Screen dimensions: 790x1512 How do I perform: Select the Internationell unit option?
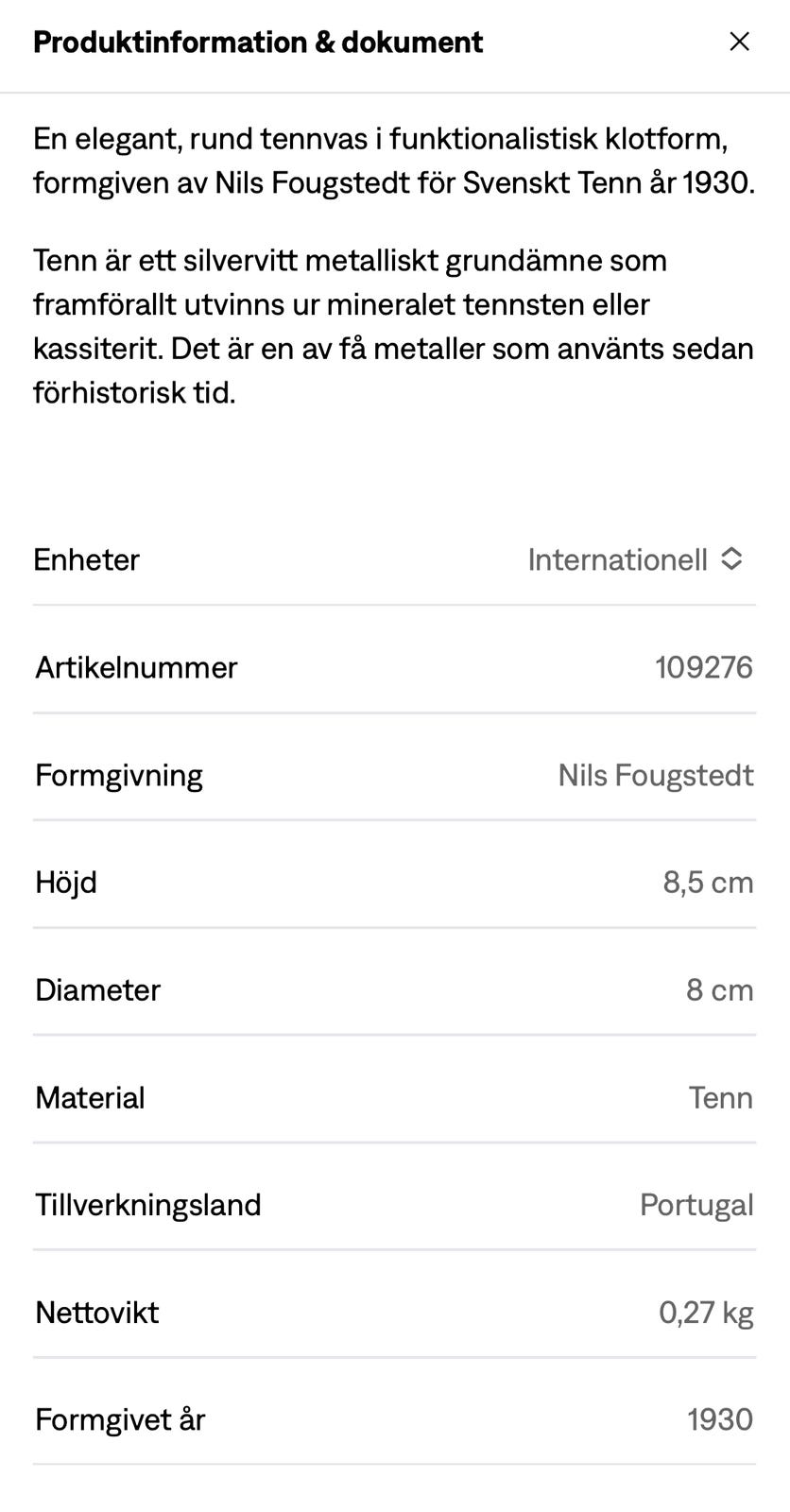coord(616,559)
